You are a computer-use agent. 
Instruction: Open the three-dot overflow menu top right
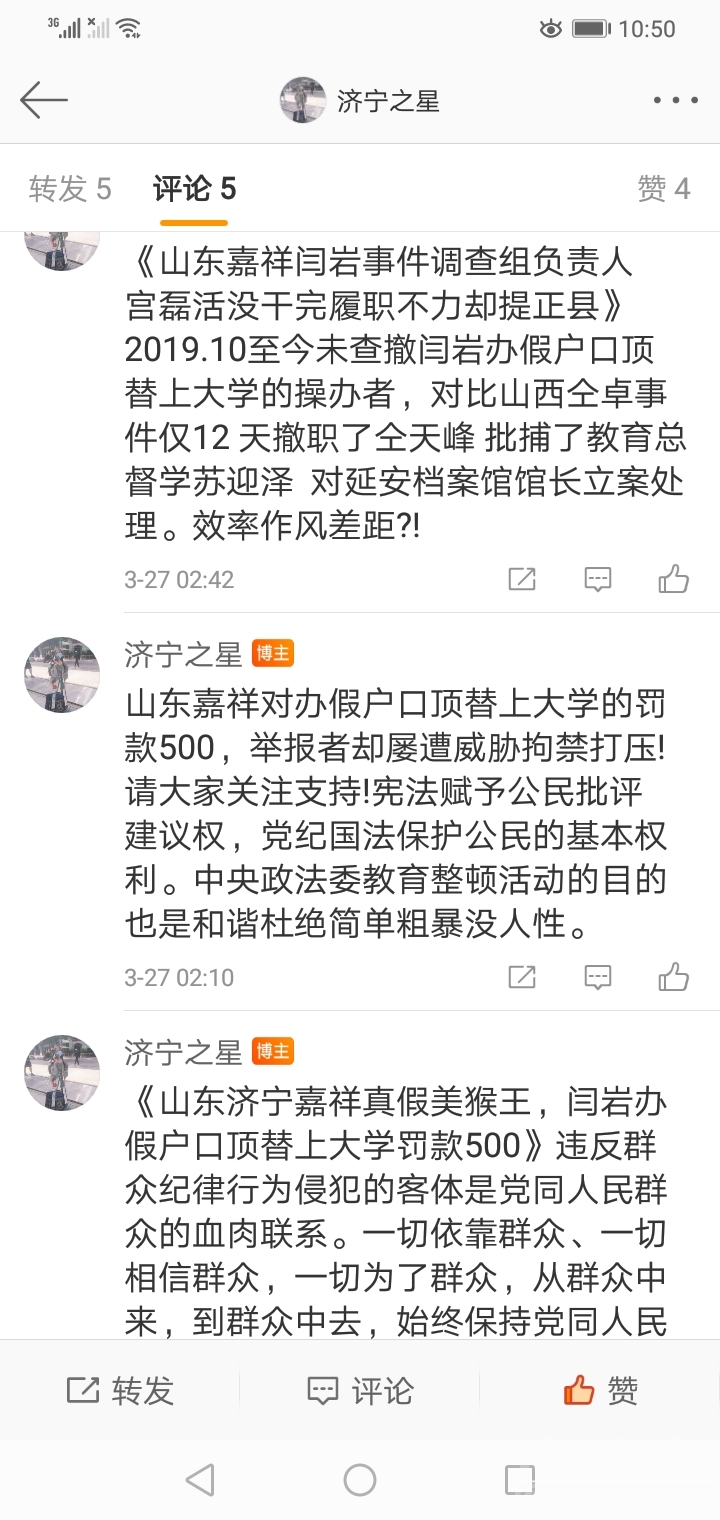676,99
